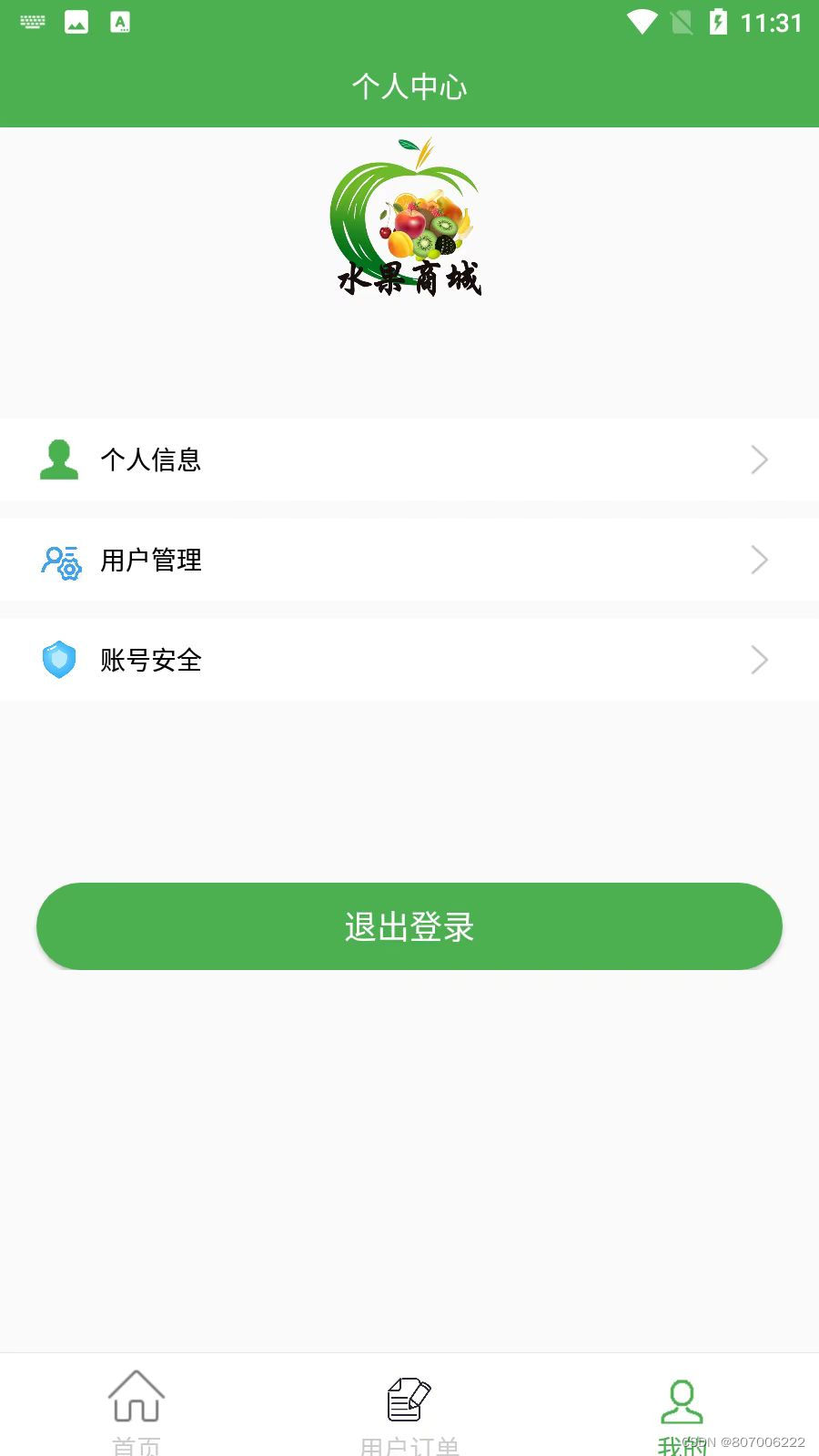Switch to the 用户订单 tab
The image size is (819, 1456).
pos(409,1406)
